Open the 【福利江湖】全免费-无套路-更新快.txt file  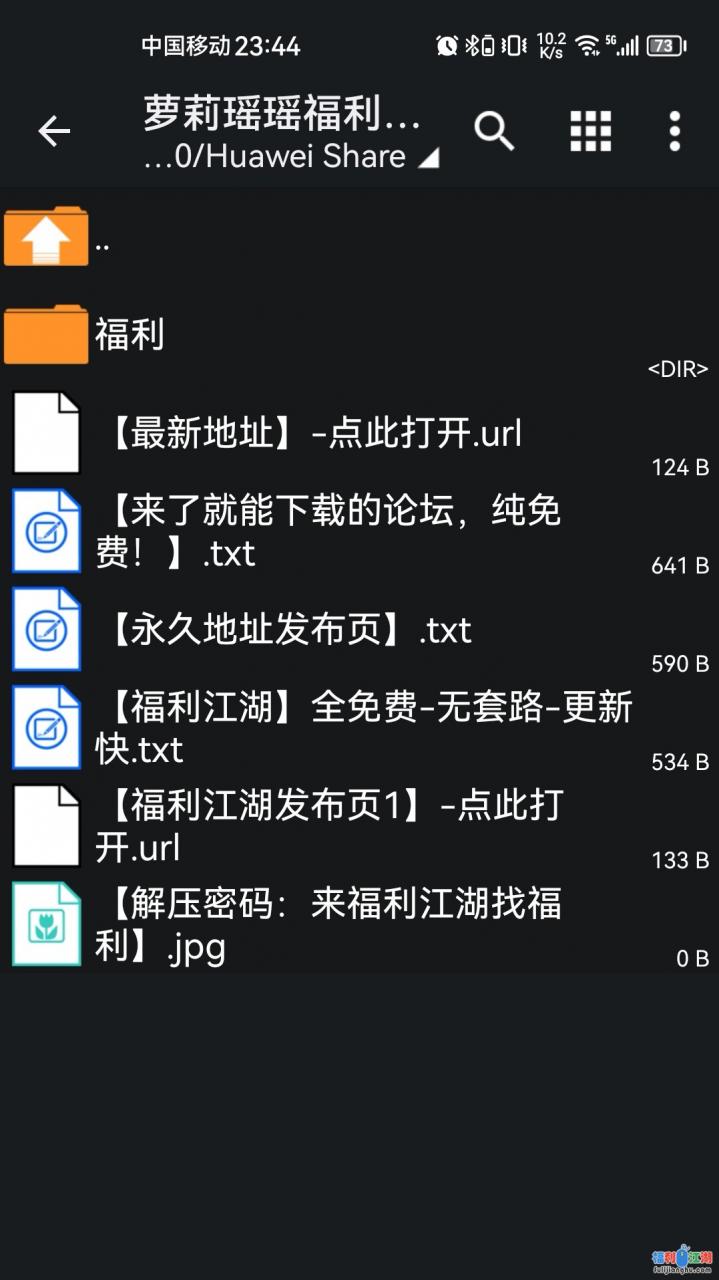pos(360,728)
